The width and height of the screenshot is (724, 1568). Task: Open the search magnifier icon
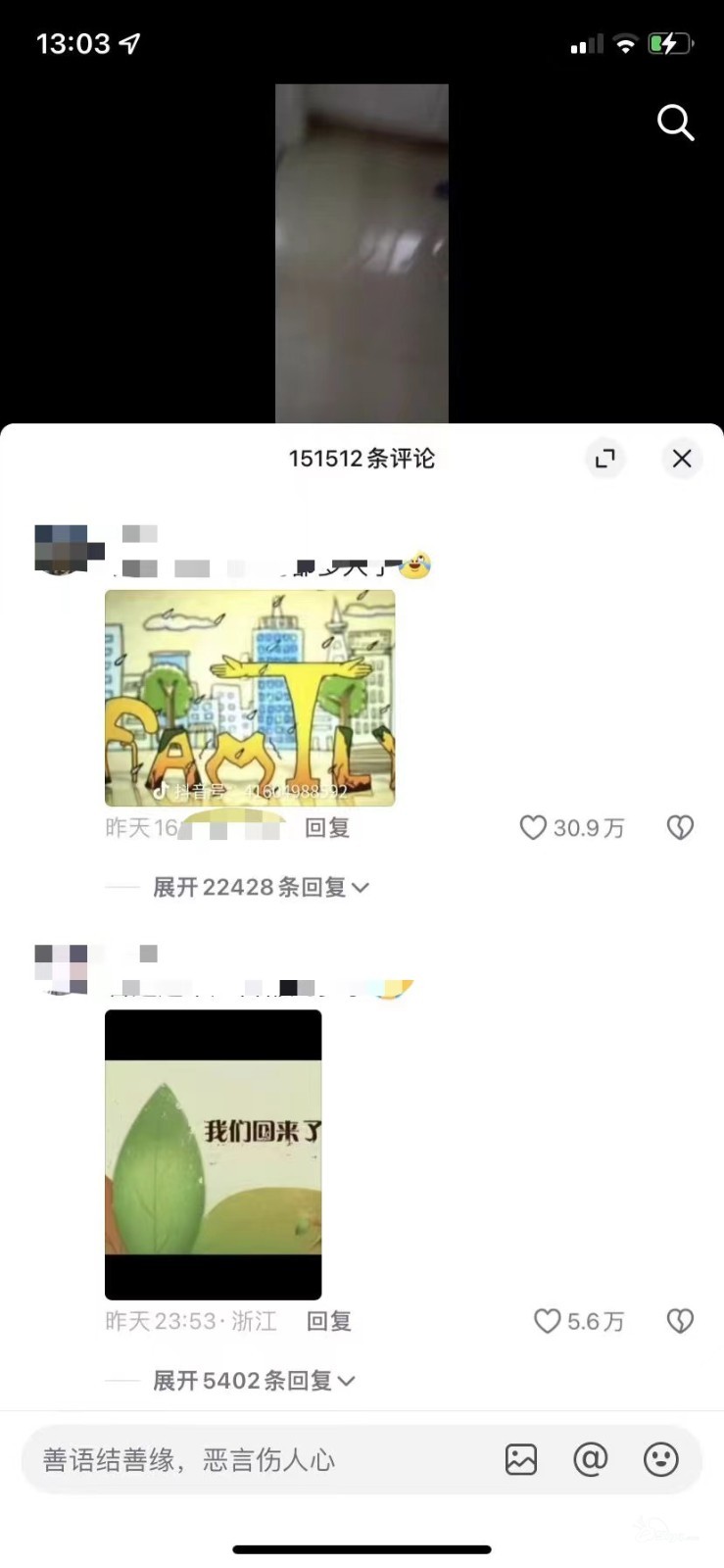coord(675,123)
